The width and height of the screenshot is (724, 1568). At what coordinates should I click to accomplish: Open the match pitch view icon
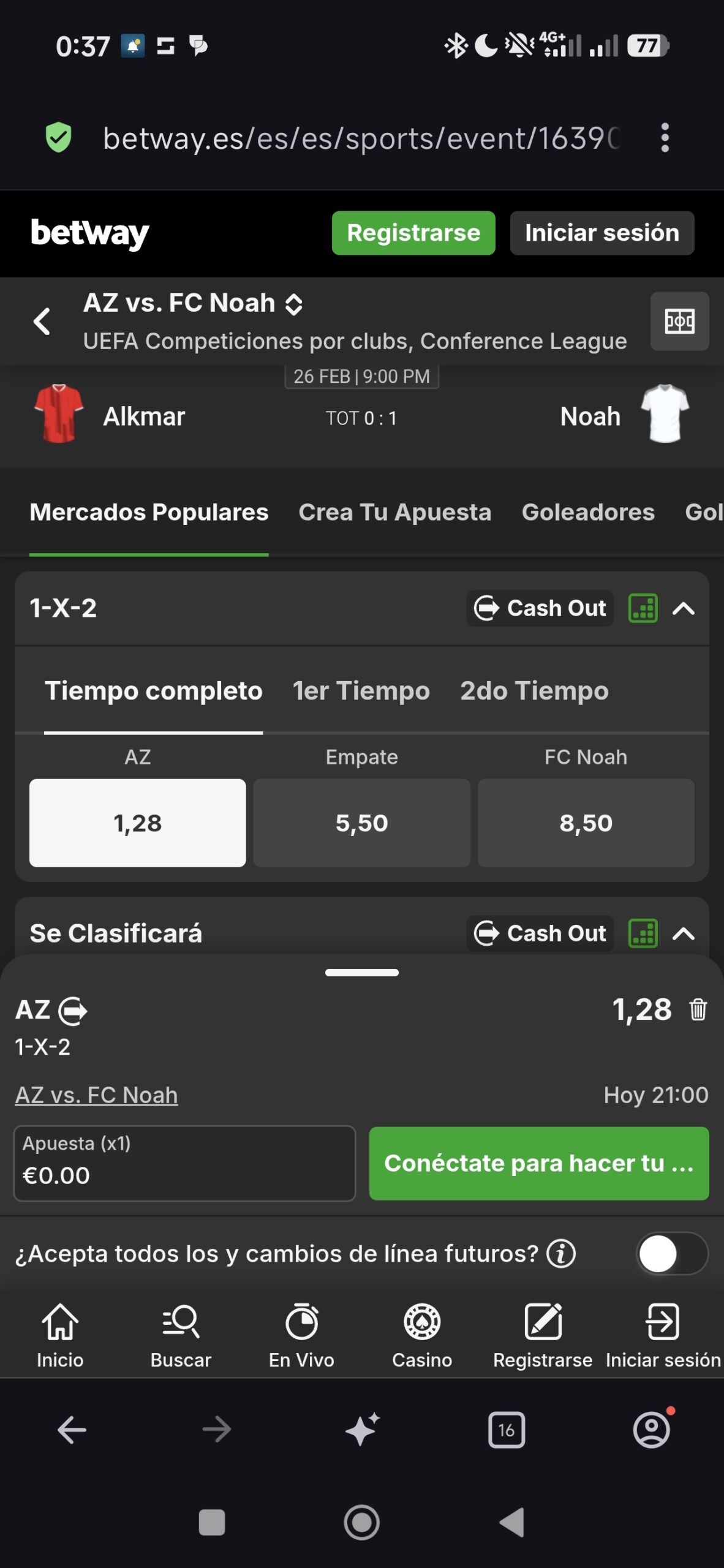(680, 322)
